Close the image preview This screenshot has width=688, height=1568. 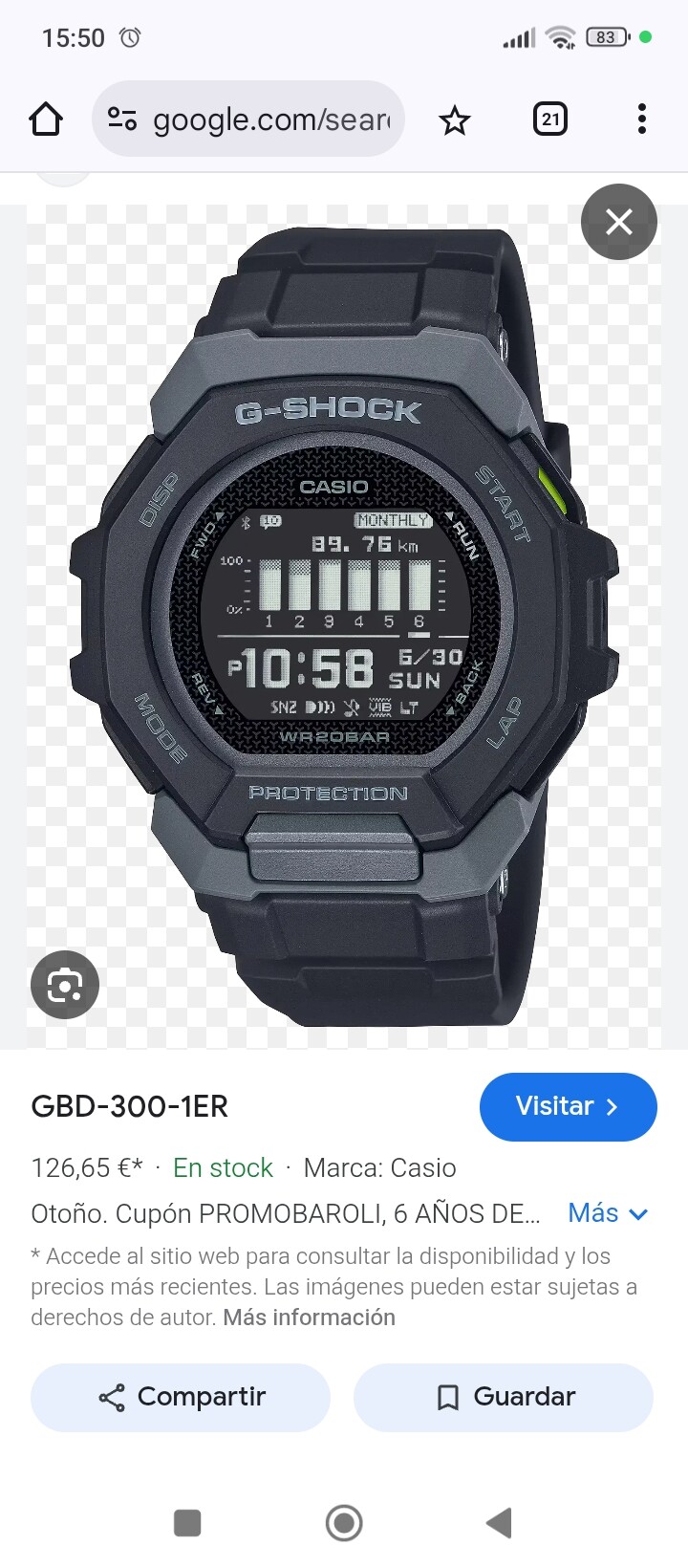click(x=618, y=222)
